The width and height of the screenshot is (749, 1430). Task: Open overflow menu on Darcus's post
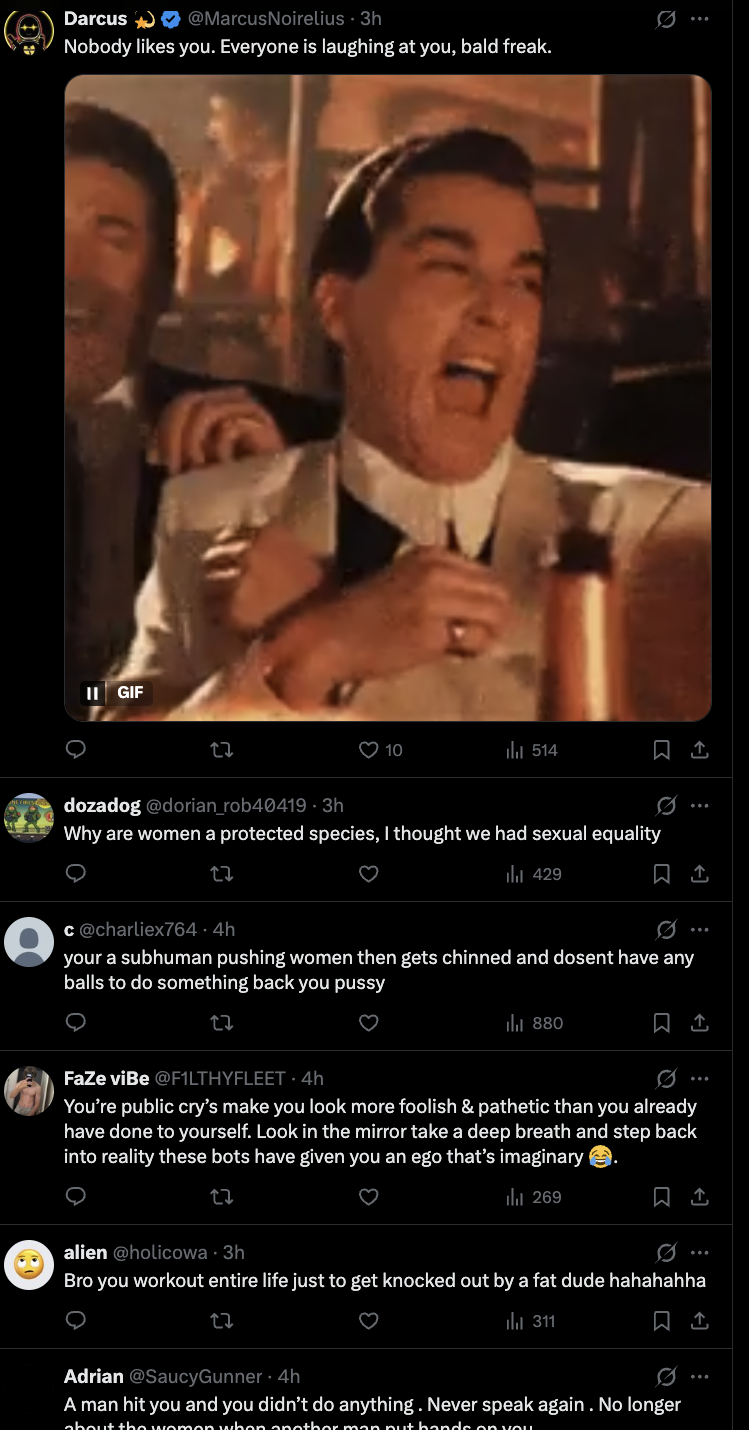click(700, 19)
